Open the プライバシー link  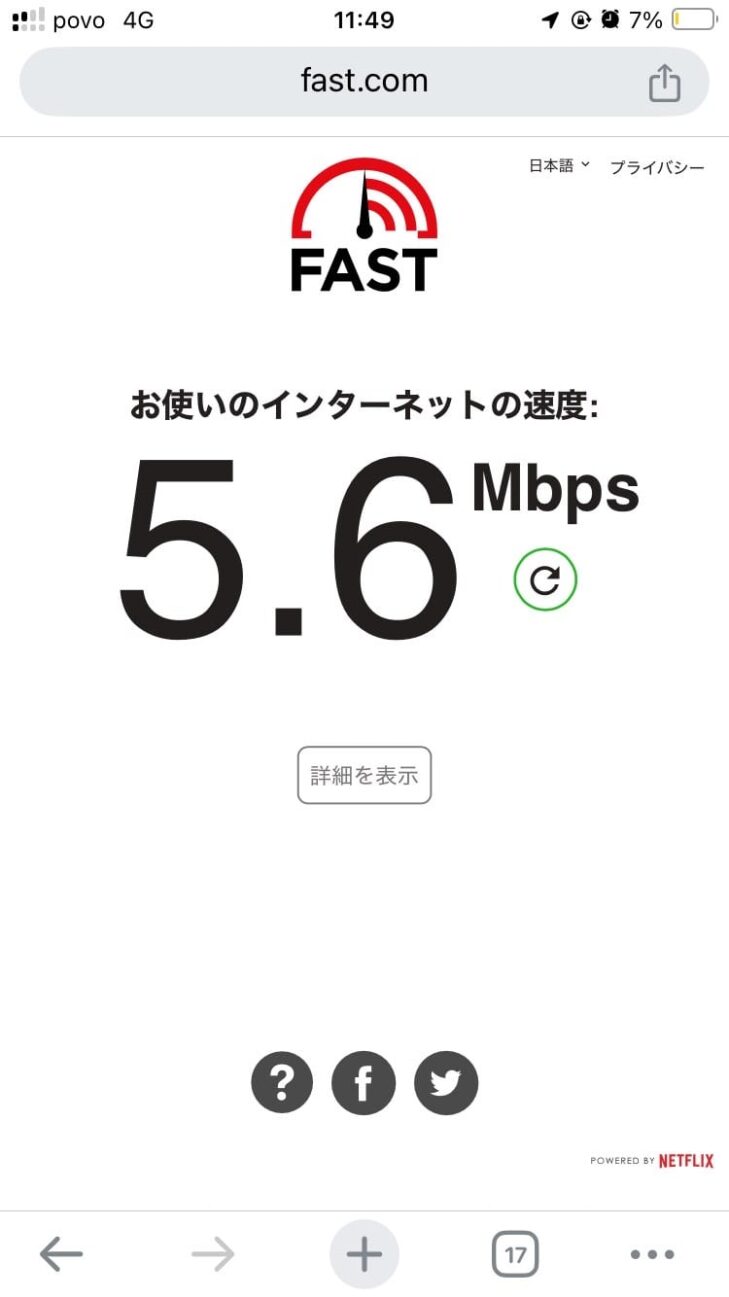pos(657,167)
